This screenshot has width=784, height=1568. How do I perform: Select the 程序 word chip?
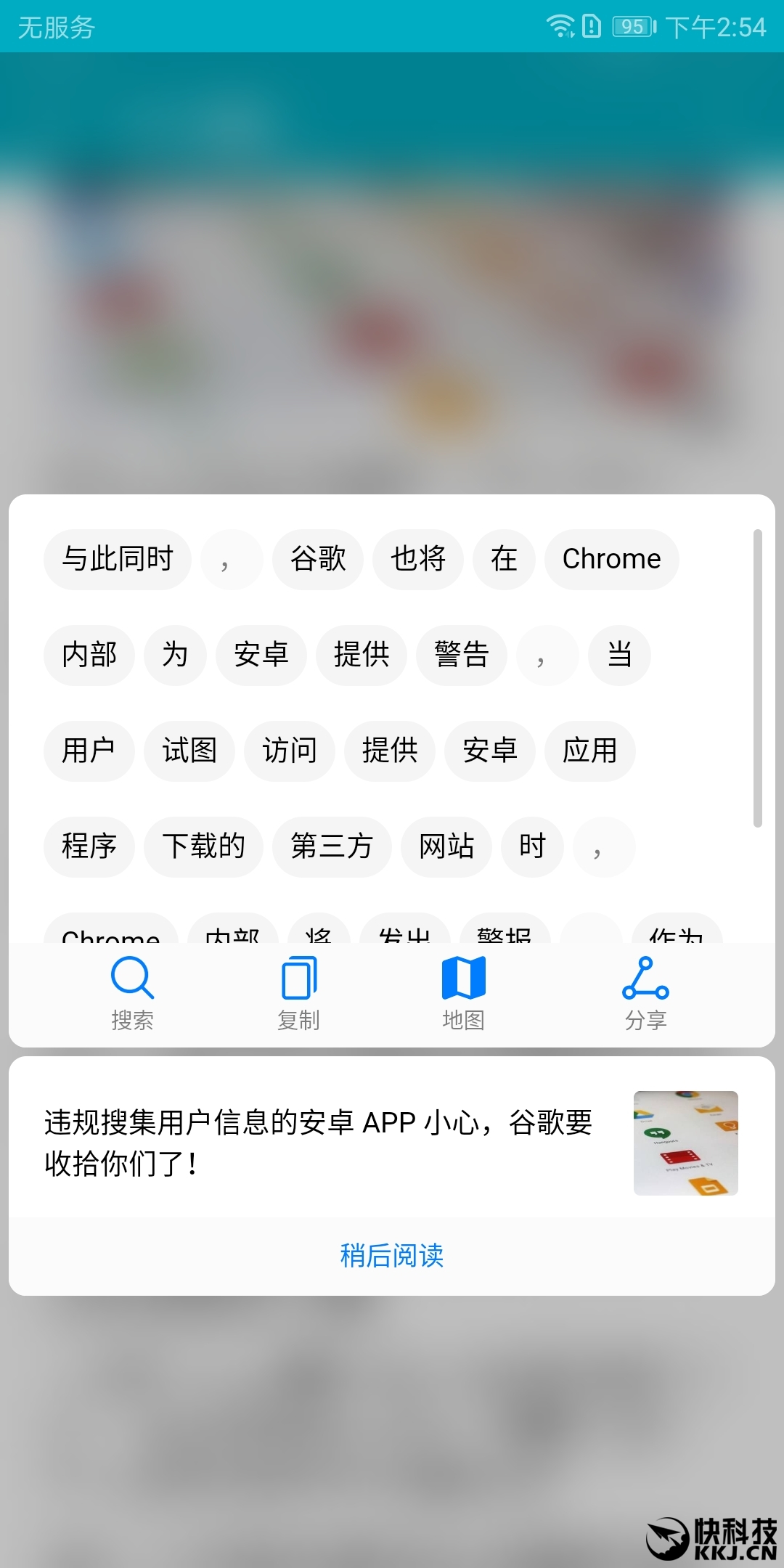tap(89, 846)
